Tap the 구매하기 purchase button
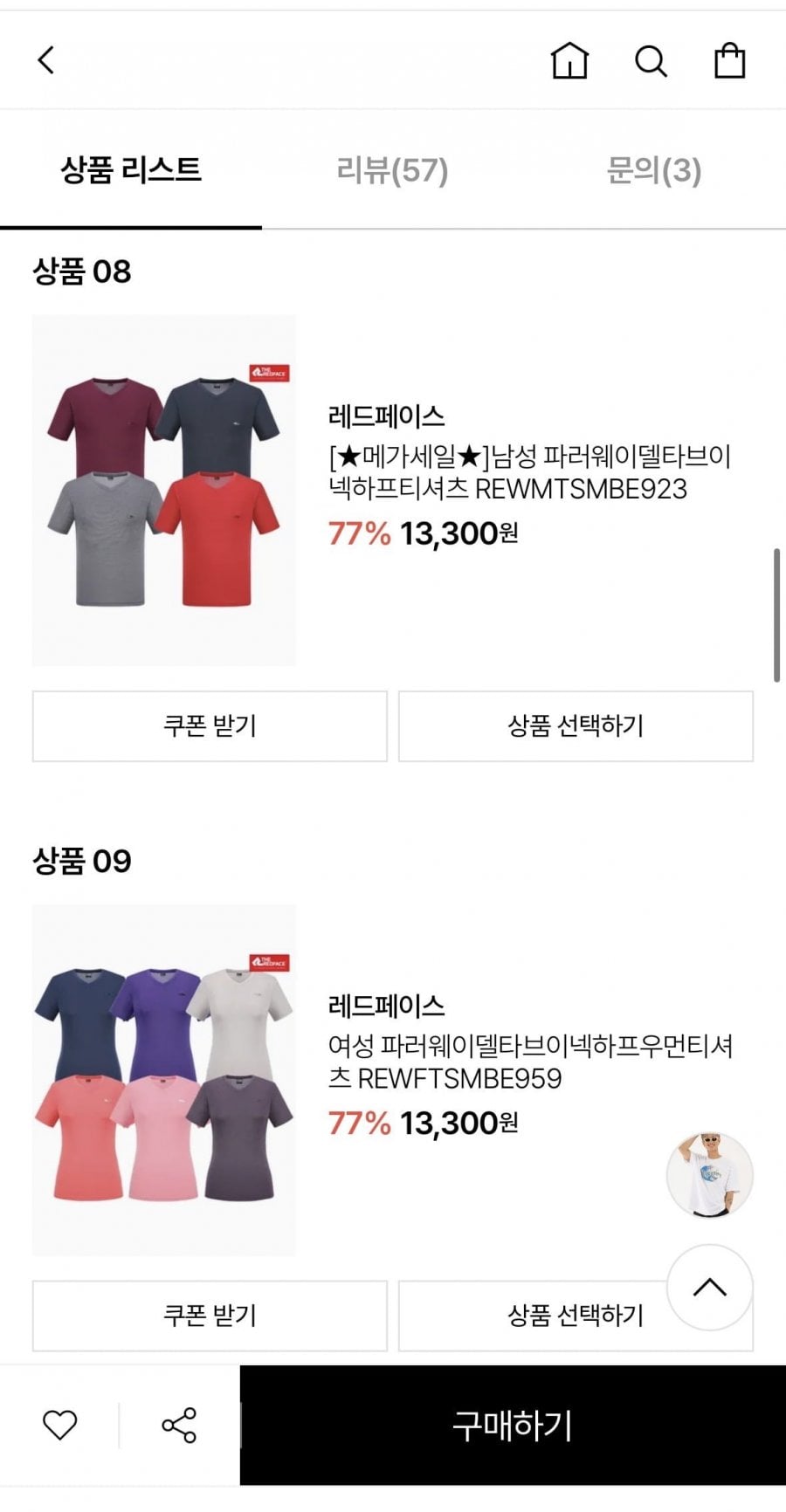The image size is (786, 1512). pos(513,1425)
